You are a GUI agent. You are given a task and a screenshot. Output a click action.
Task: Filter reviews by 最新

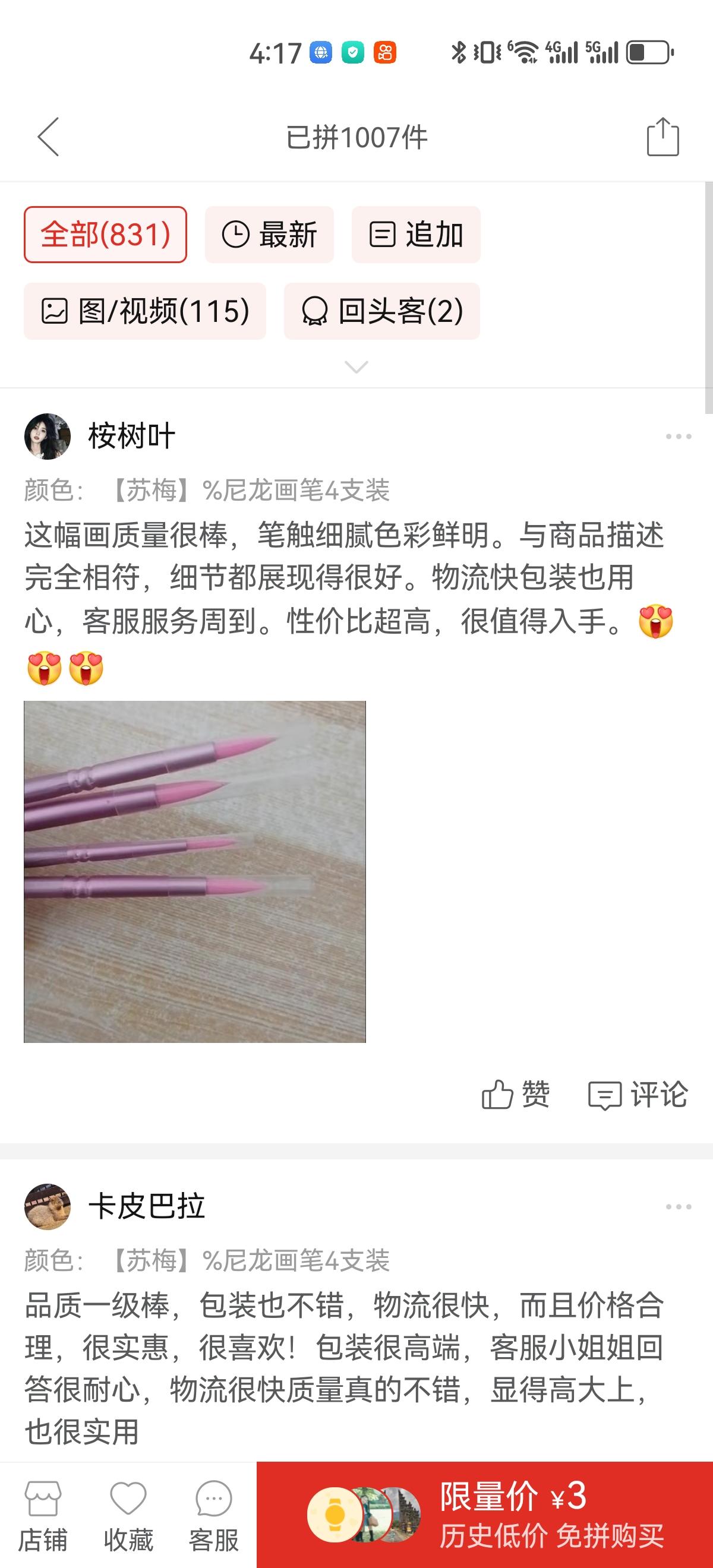click(x=269, y=235)
